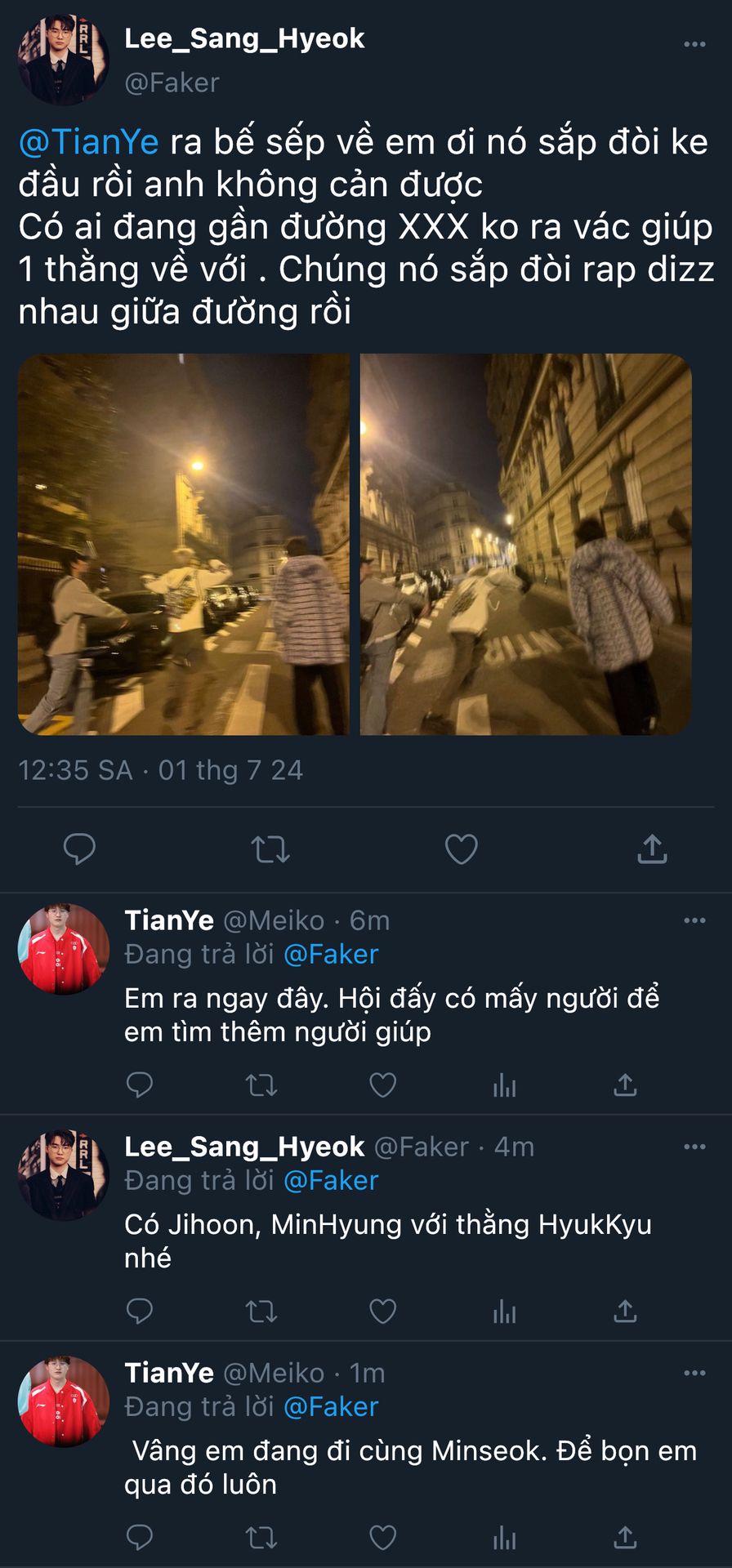Share Lee_Sang_Hyeok's 4m reply
This screenshot has height=1568, width=732.
coord(625,1312)
